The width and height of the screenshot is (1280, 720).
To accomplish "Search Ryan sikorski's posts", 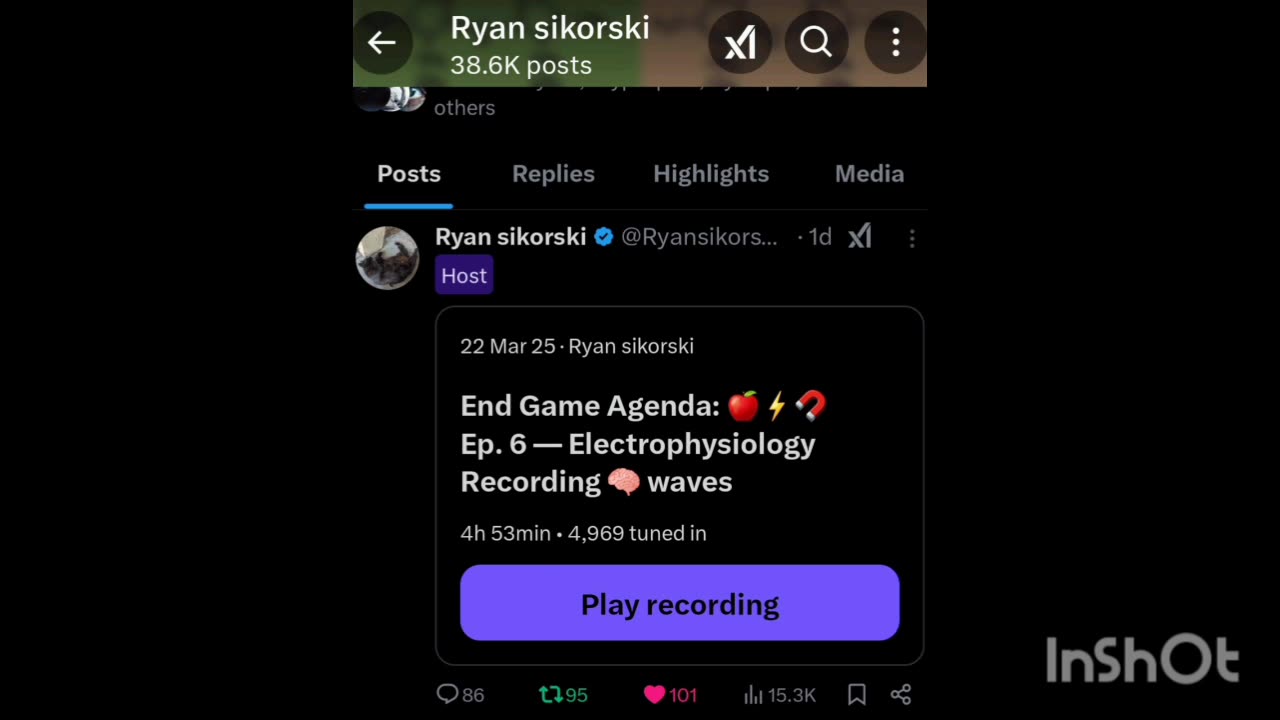I will coord(816,43).
